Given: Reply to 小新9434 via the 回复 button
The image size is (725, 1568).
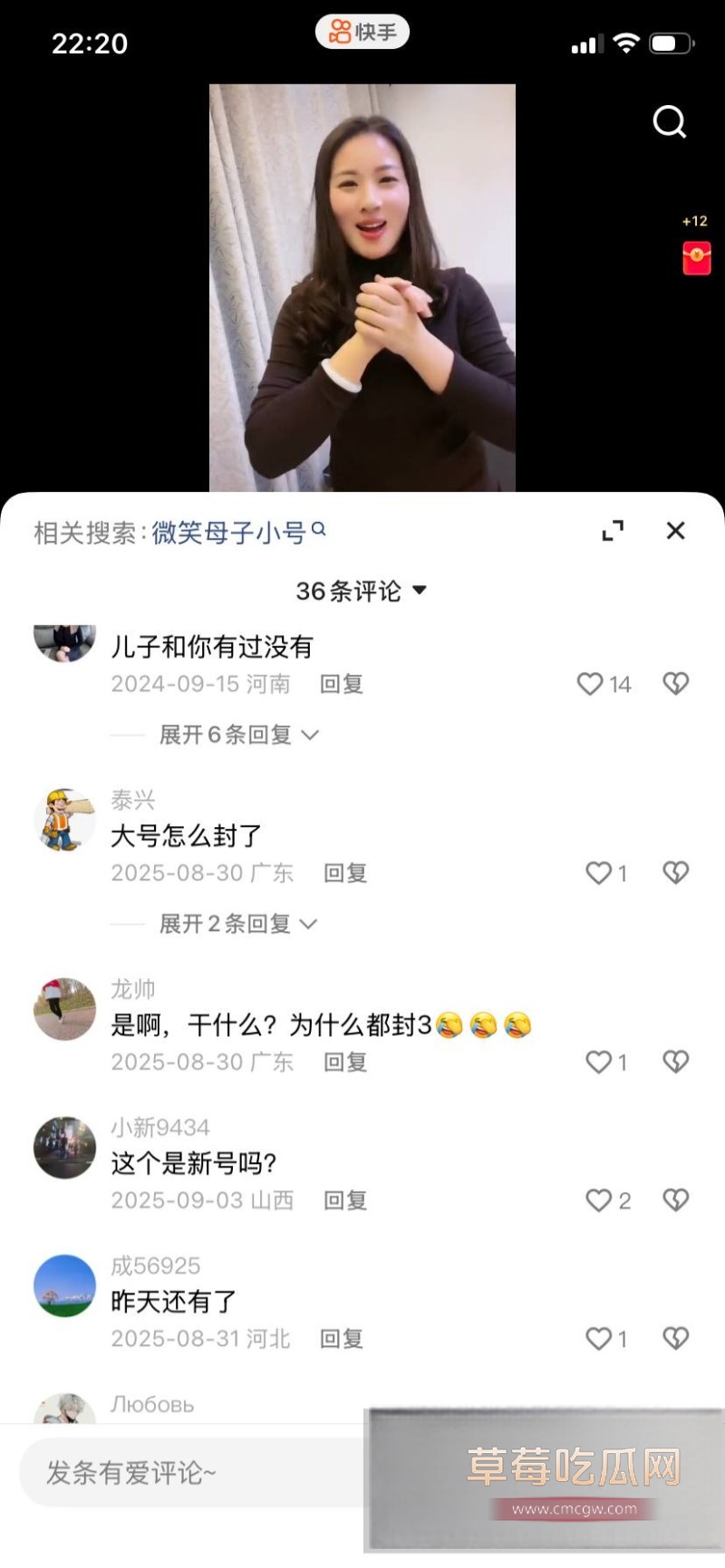Looking at the screenshot, I should click(344, 1199).
